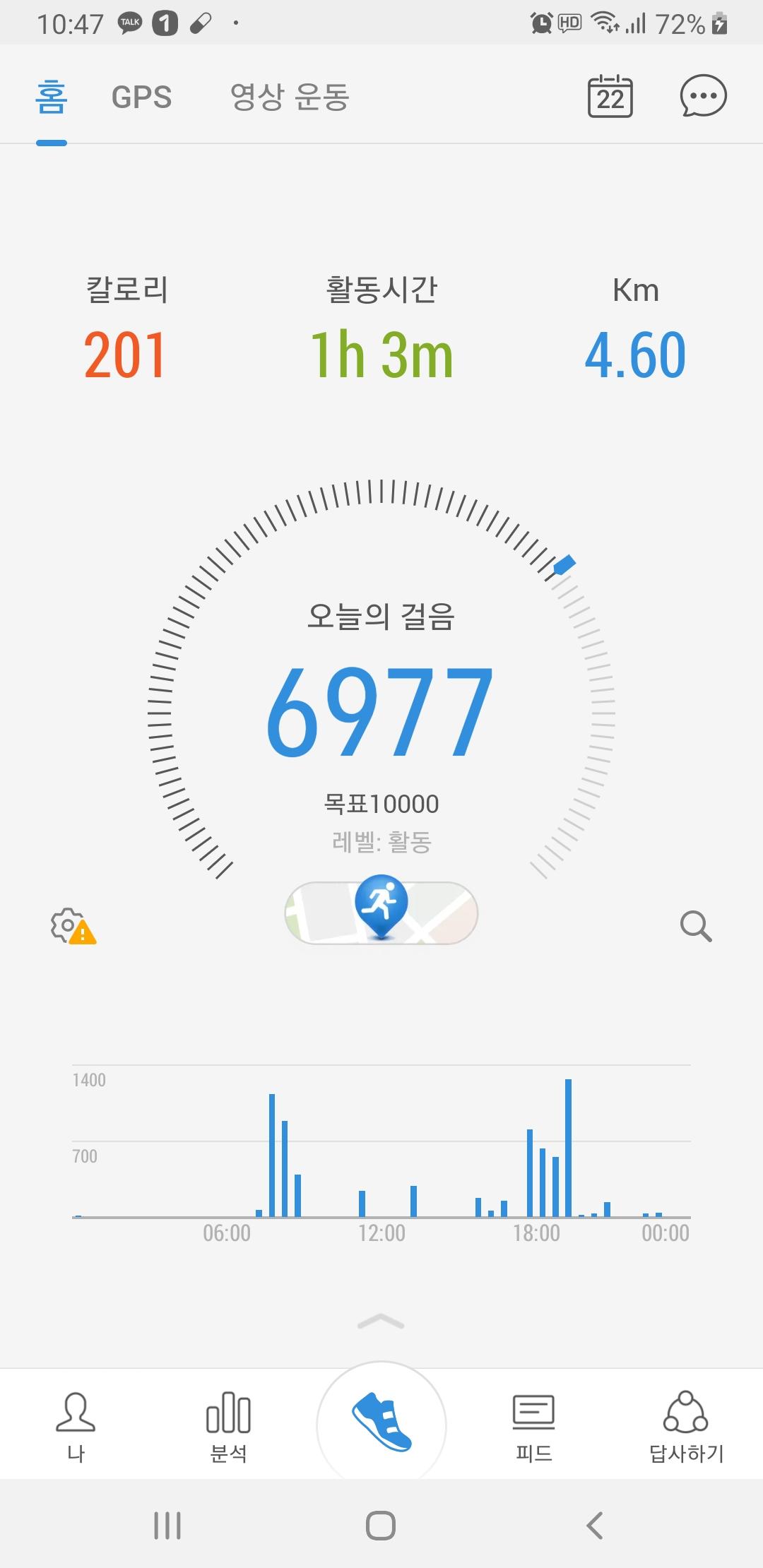Expand the panel with the up chevron
Image resolution: width=763 pixels, height=1568 pixels.
pos(381,1321)
